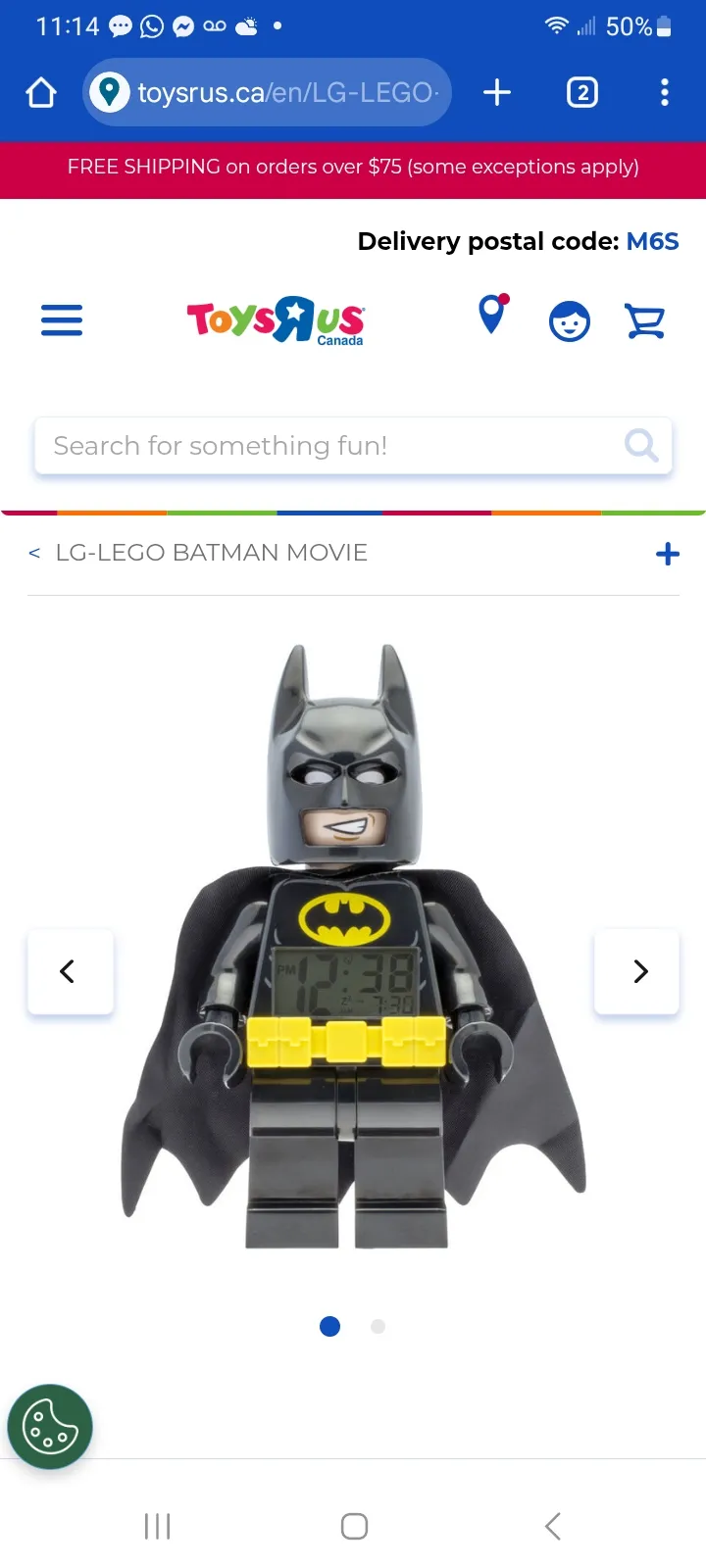This screenshot has height=1568, width=706.
Task: Expand the breadcrumb plus icon
Action: click(x=668, y=554)
